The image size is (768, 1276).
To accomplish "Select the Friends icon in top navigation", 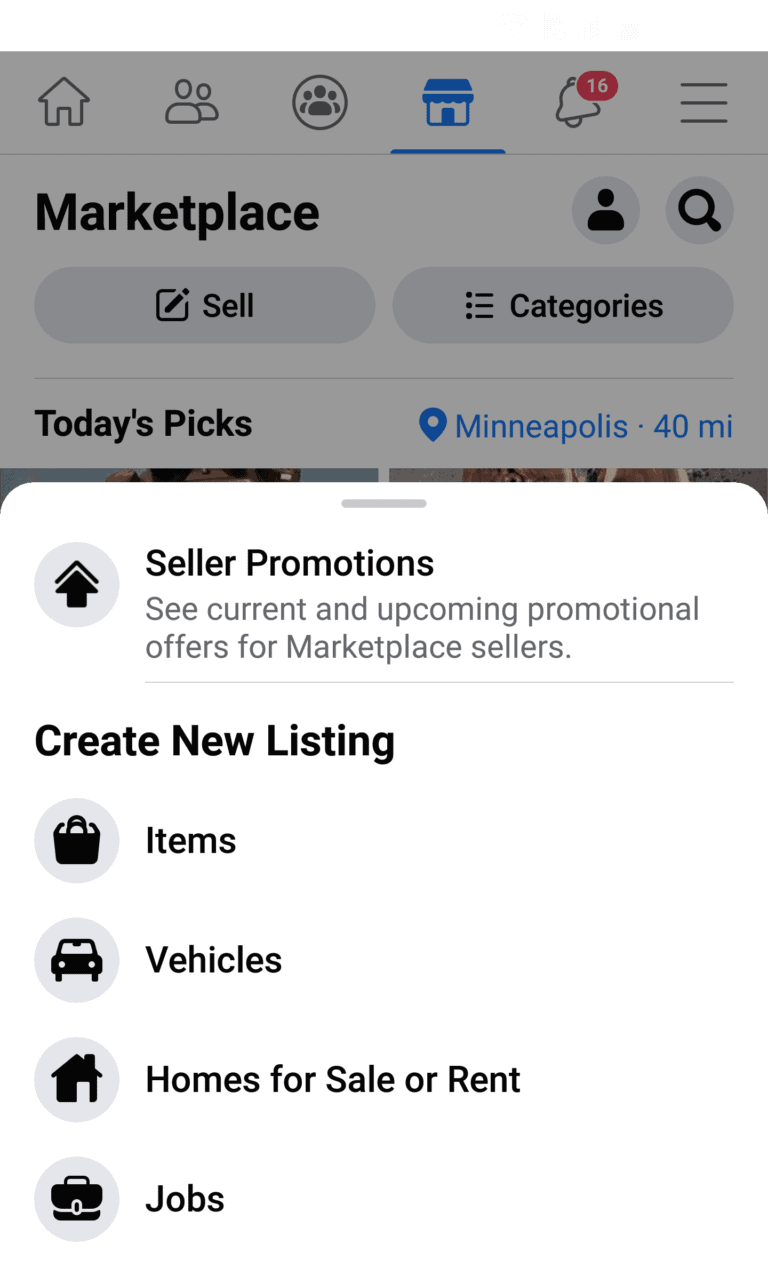I will pos(192,101).
